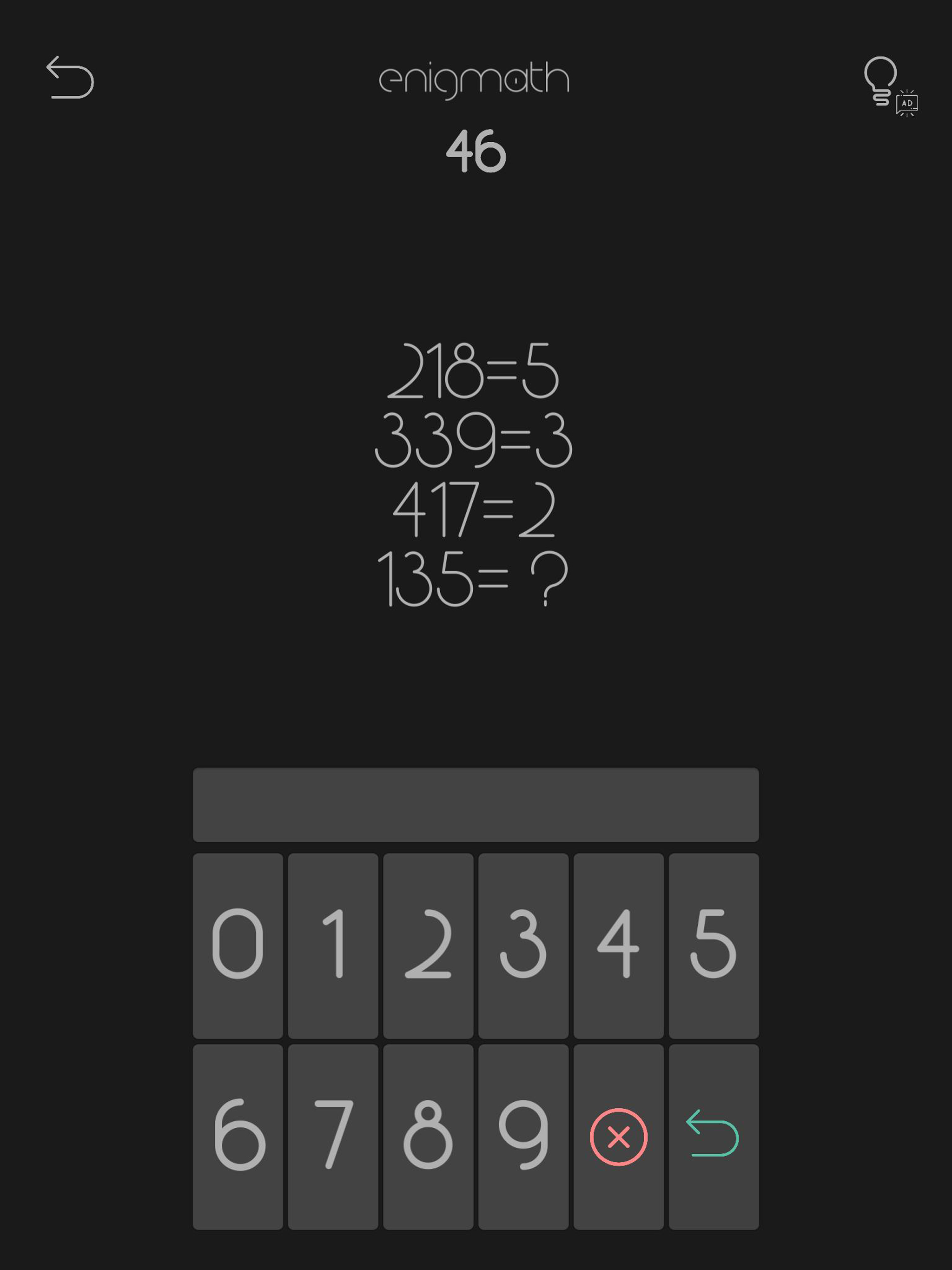Enter digit 5 on the keypad
The width and height of the screenshot is (952, 1270).
[x=714, y=946]
